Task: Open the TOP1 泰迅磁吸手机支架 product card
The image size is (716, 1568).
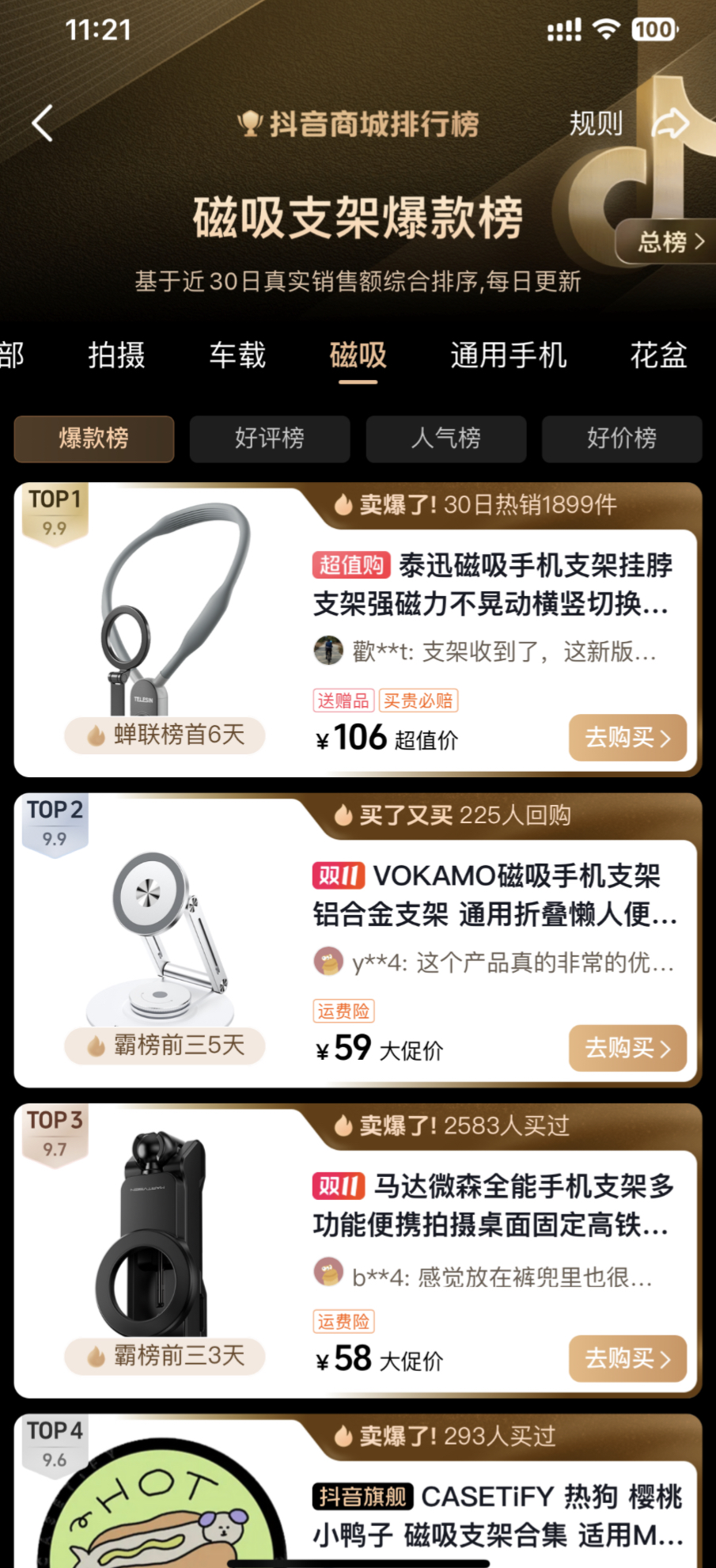Action: coord(358,629)
